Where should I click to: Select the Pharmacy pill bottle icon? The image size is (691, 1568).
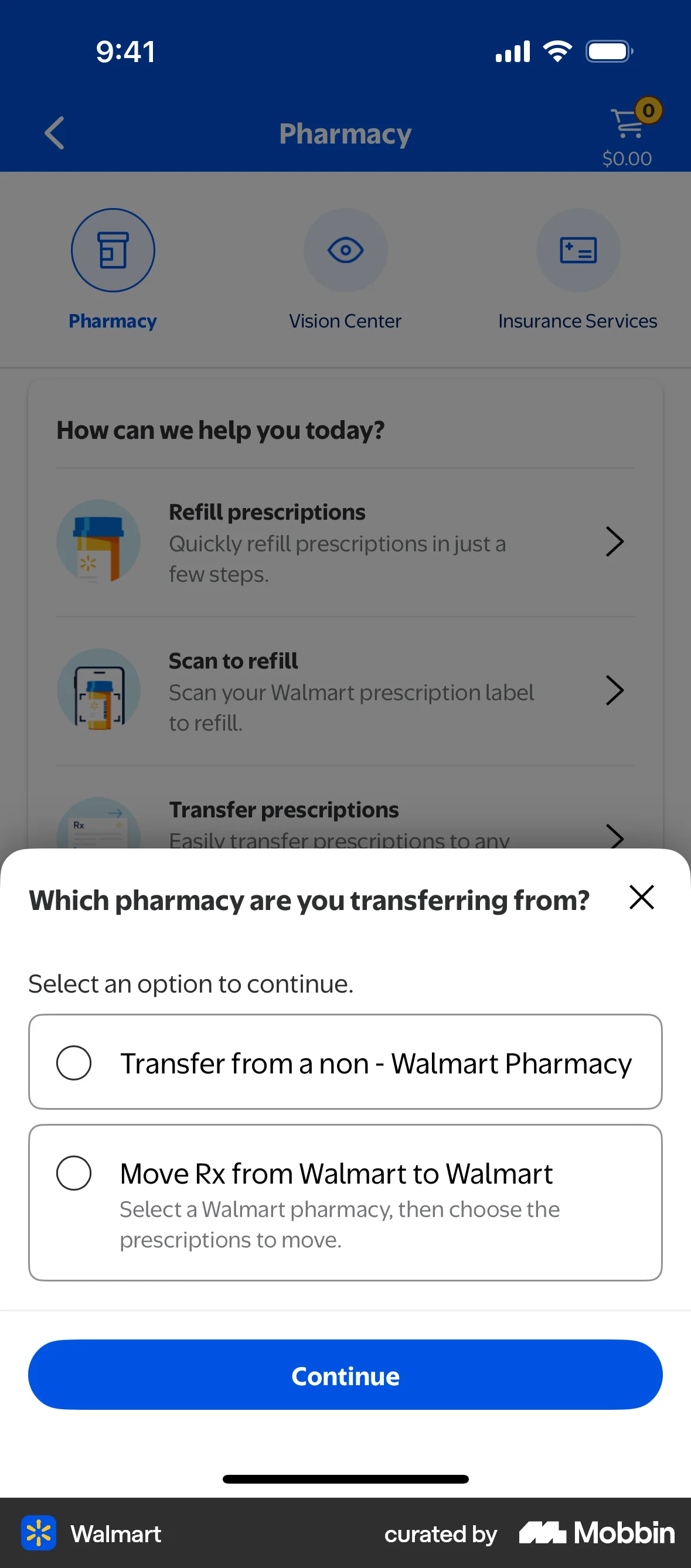point(113,250)
